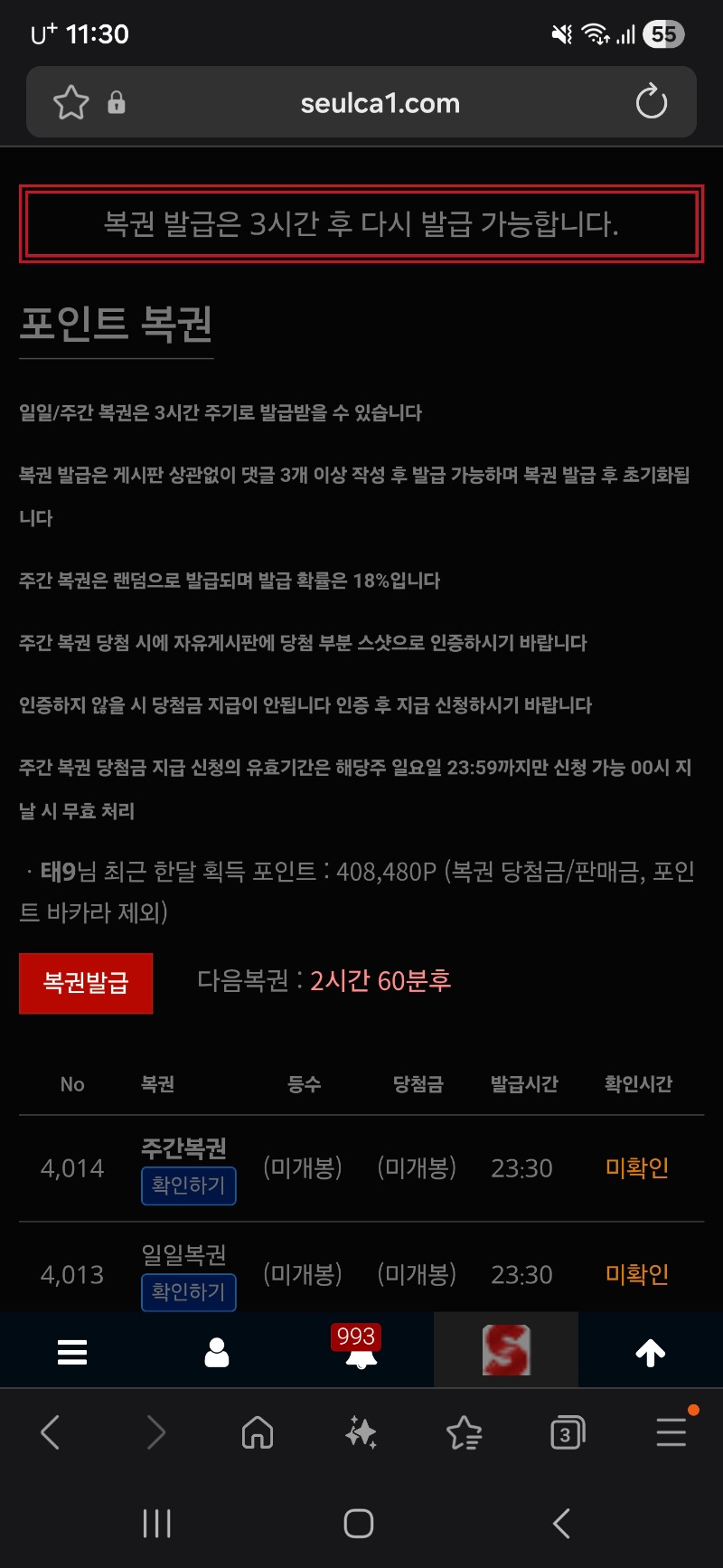Go back in browser history
The image size is (723, 1568).
[x=52, y=1432]
